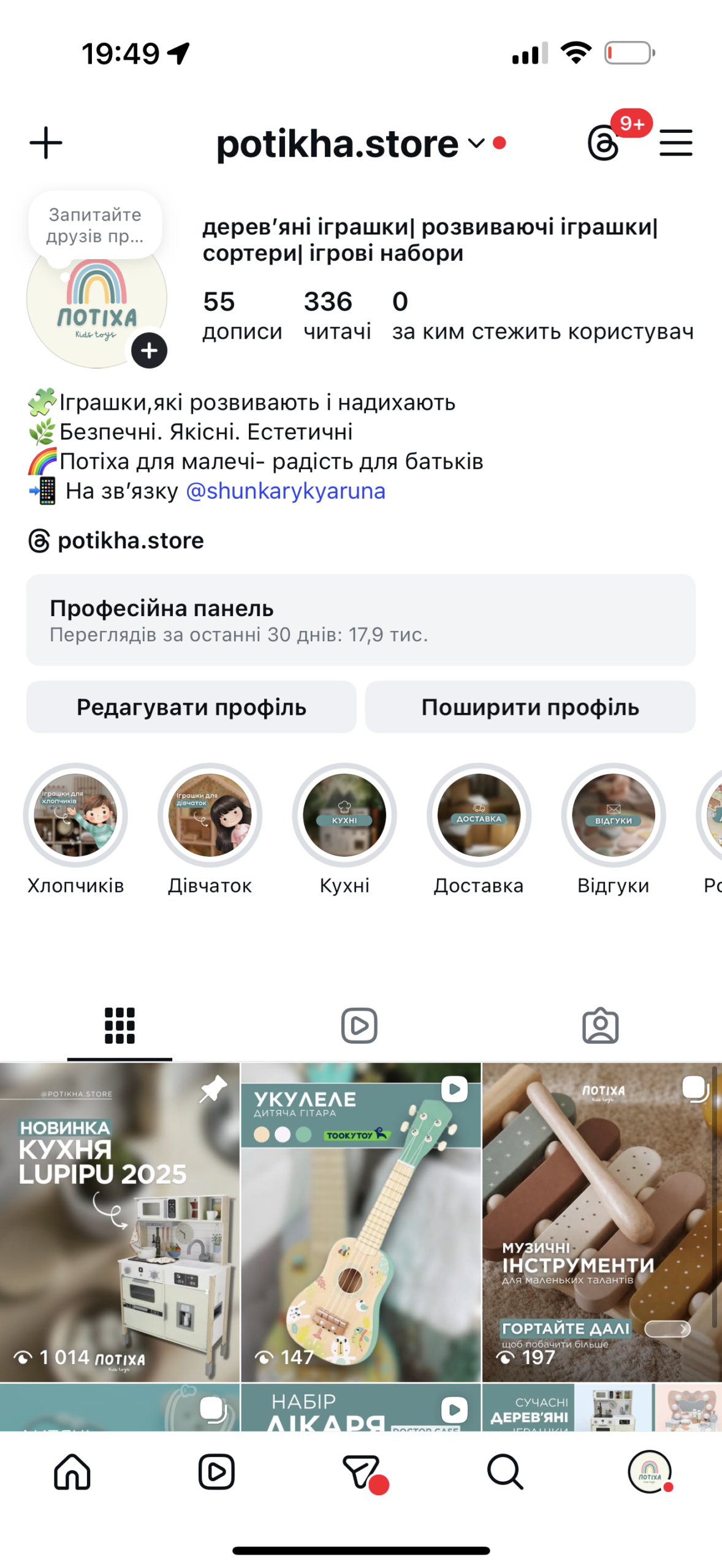Tap Поширити профіль button
The height and width of the screenshot is (1568, 722).
530,707
